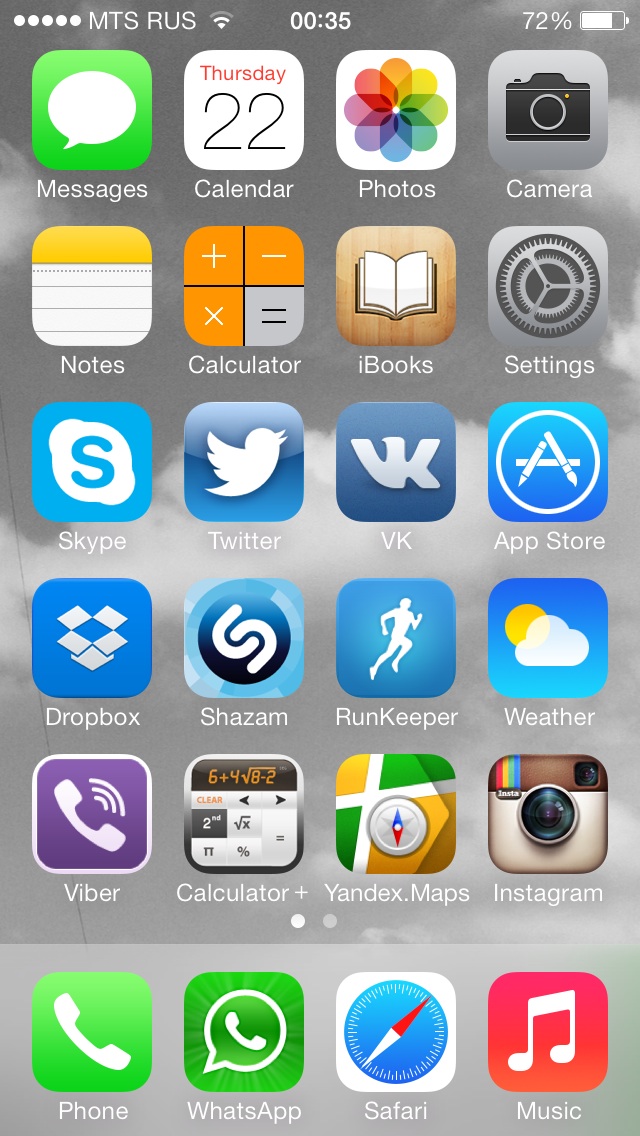The width and height of the screenshot is (640, 1136).
Task: Open Photos
Action: 396,110
